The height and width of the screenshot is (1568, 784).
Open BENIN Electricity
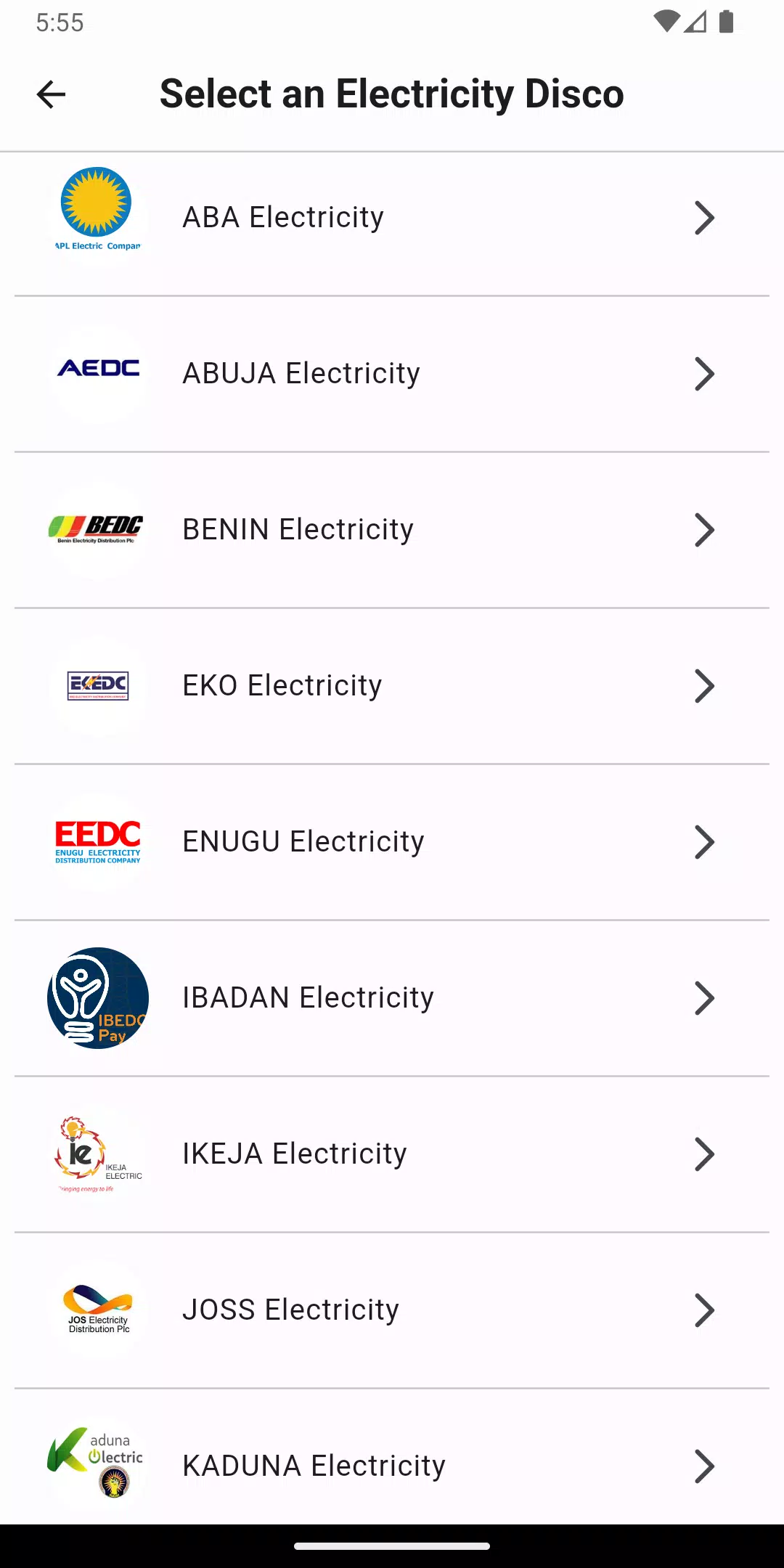coord(392,530)
